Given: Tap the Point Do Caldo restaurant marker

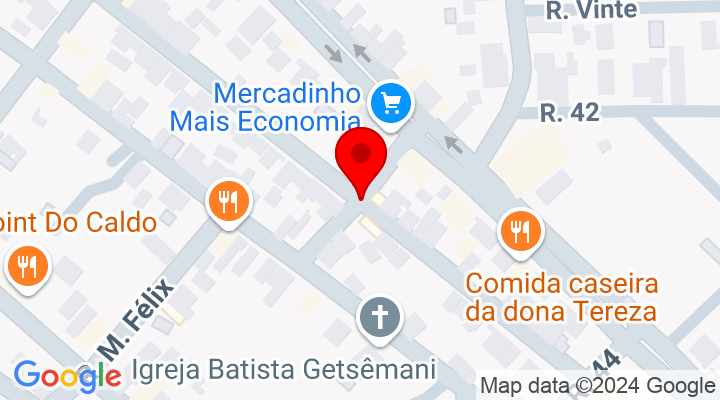Looking at the screenshot, I should pyautogui.click(x=27, y=266).
